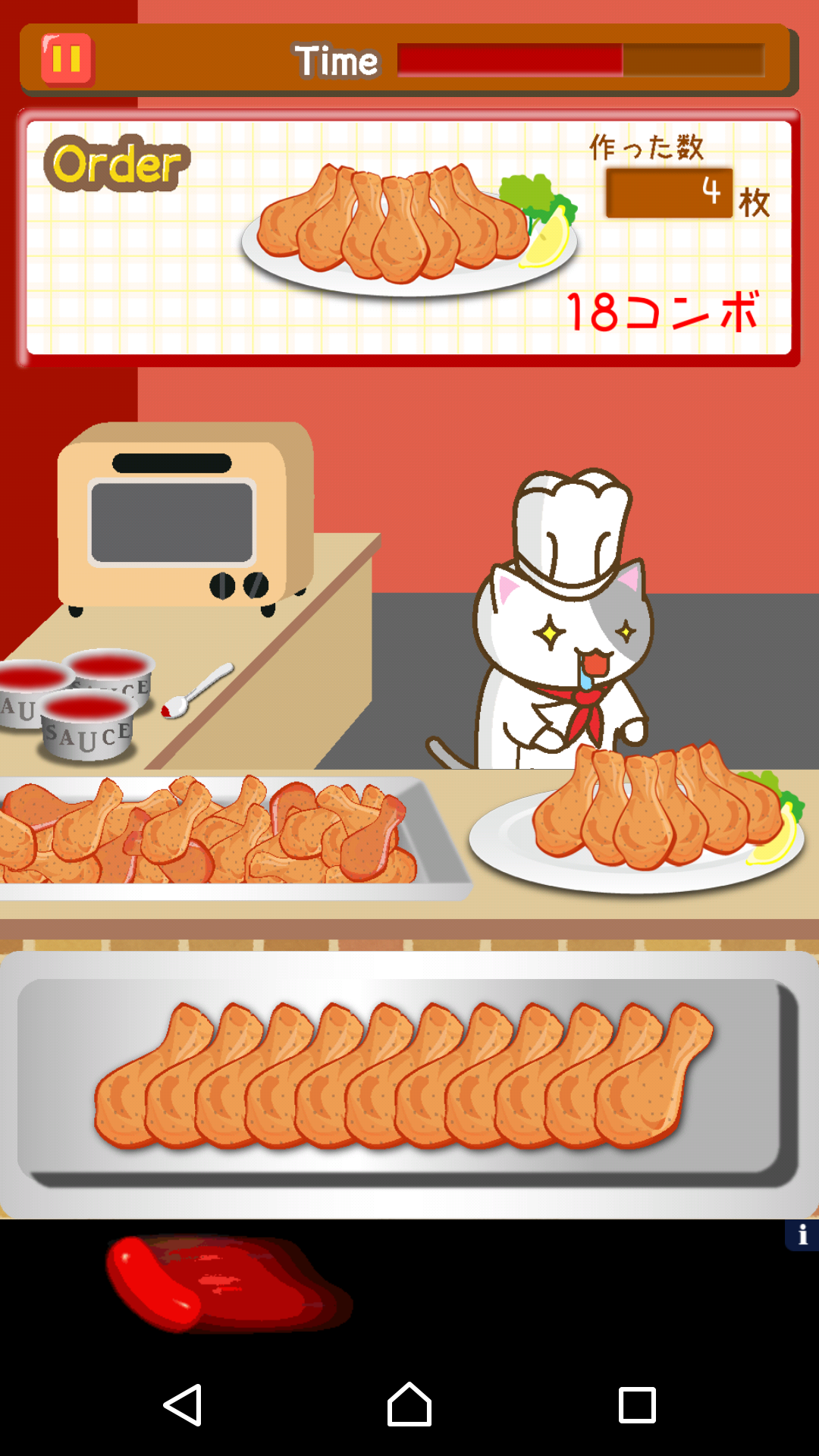Open the recent apps view
This screenshot has width=819, height=1456.
click(637, 1405)
